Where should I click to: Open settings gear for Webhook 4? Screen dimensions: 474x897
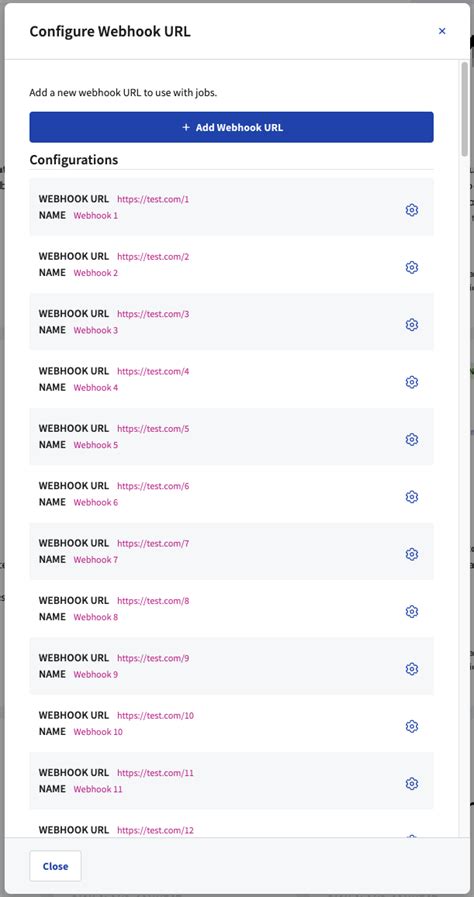412,382
